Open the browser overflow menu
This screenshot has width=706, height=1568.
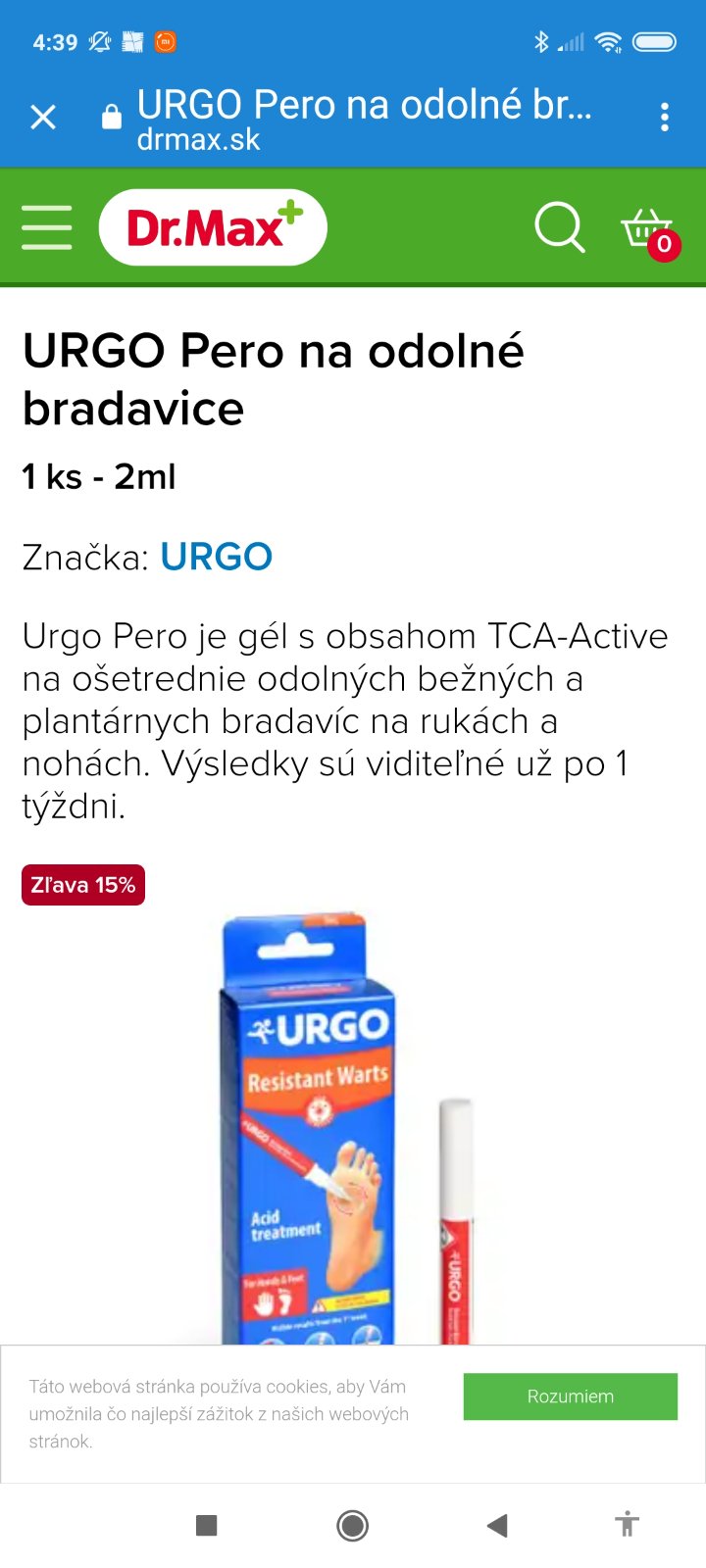coord(665,118)
